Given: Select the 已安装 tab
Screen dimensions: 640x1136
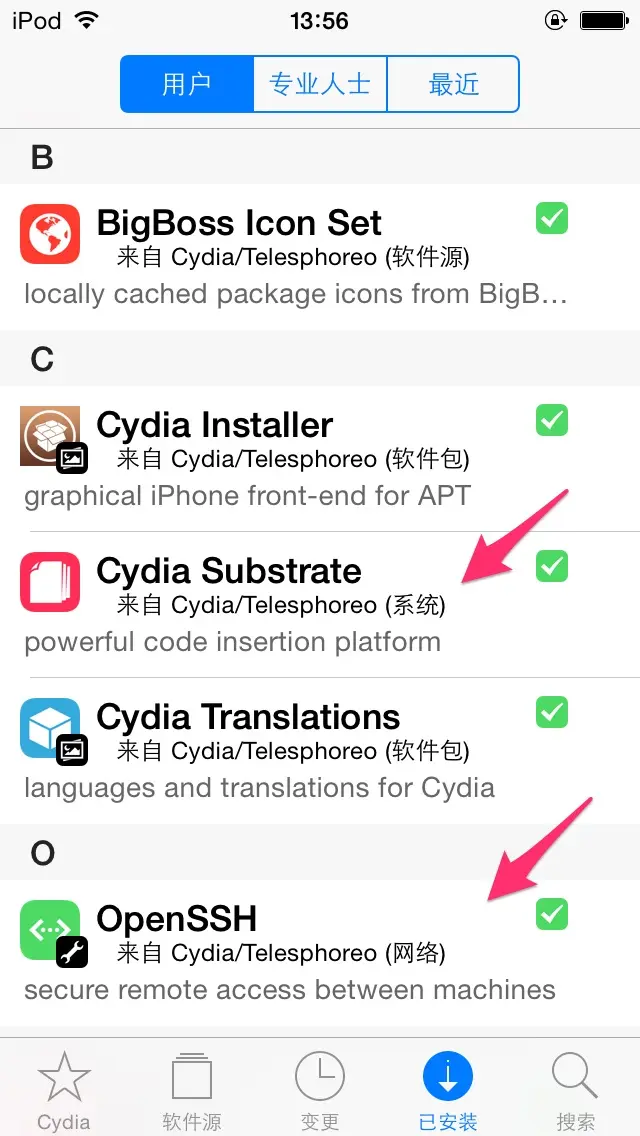Looking at the screenshot, I should coord(448,1089).
